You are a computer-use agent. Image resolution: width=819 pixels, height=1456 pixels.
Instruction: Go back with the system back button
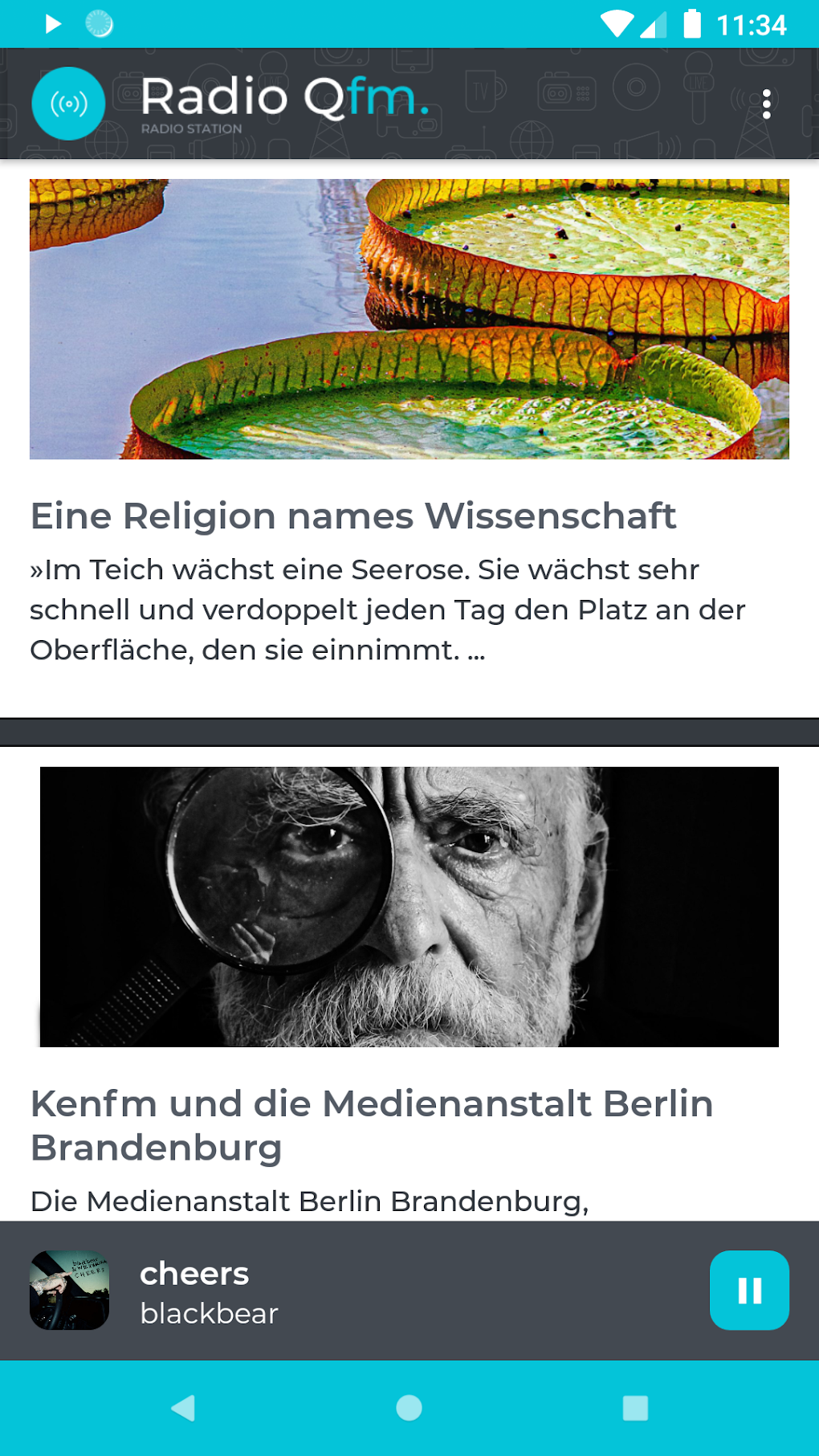(x=183, y=1408)
